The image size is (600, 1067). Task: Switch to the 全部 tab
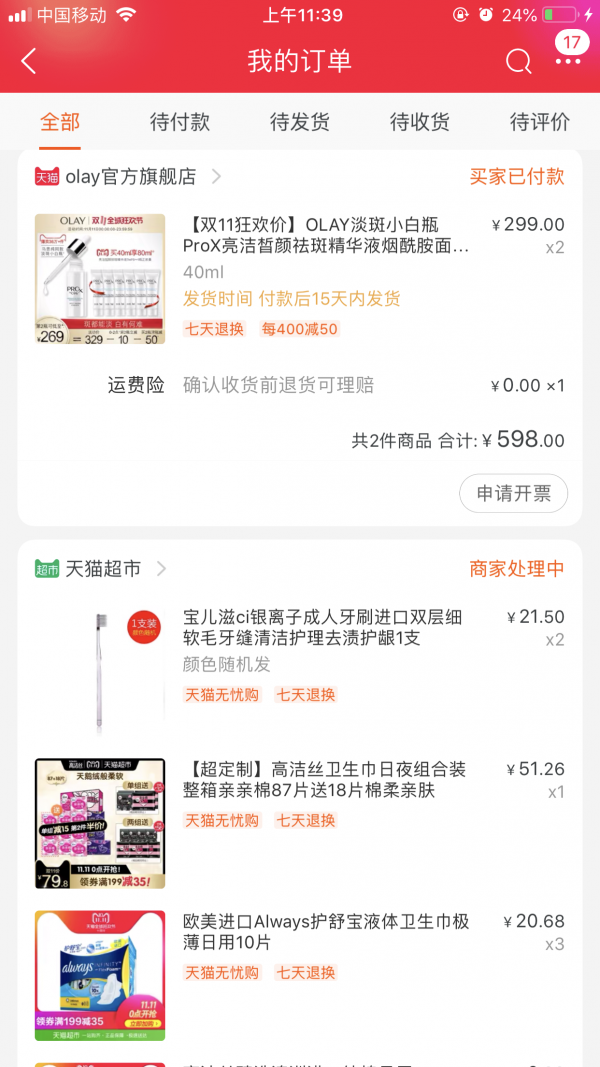click(60, 122)
